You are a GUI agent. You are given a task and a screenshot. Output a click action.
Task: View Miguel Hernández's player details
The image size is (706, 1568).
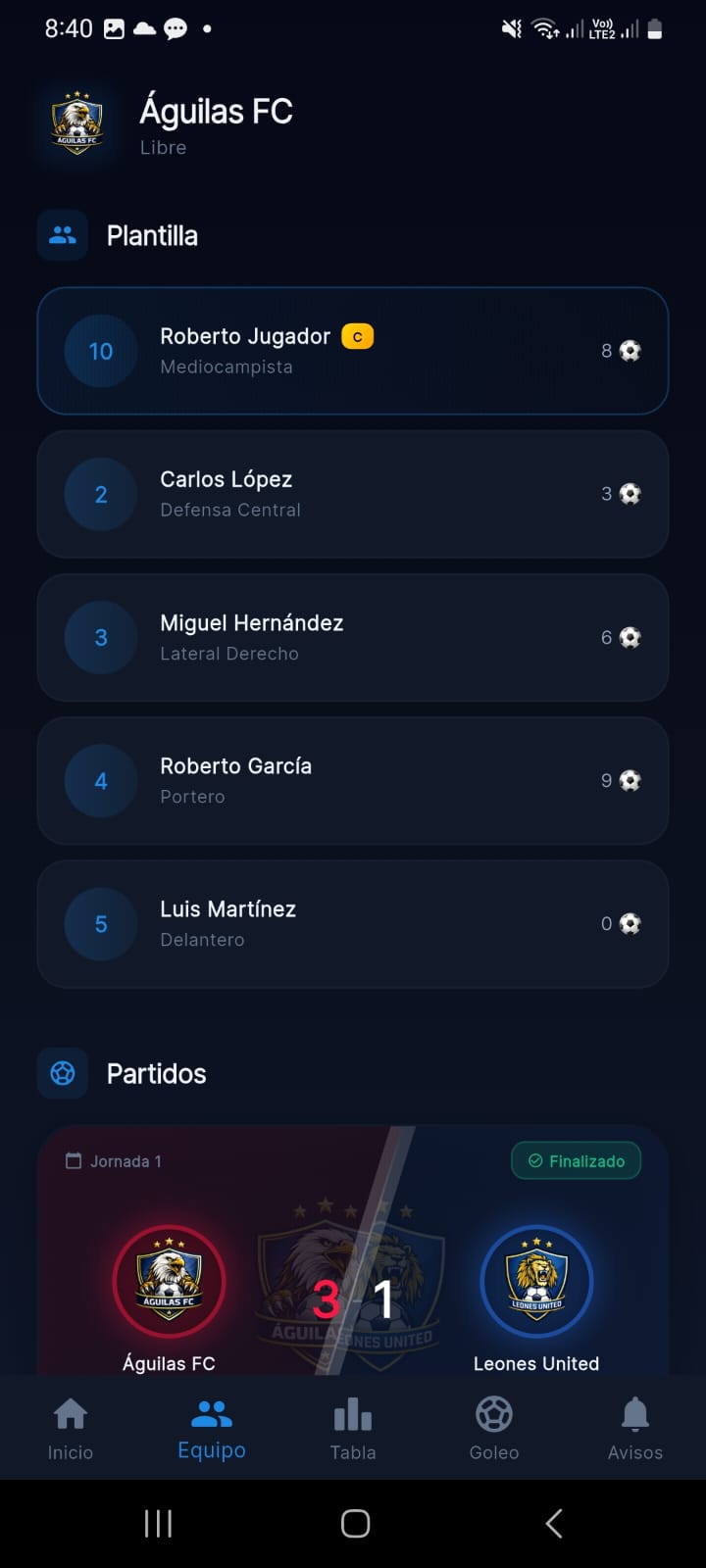coord(352,637)
